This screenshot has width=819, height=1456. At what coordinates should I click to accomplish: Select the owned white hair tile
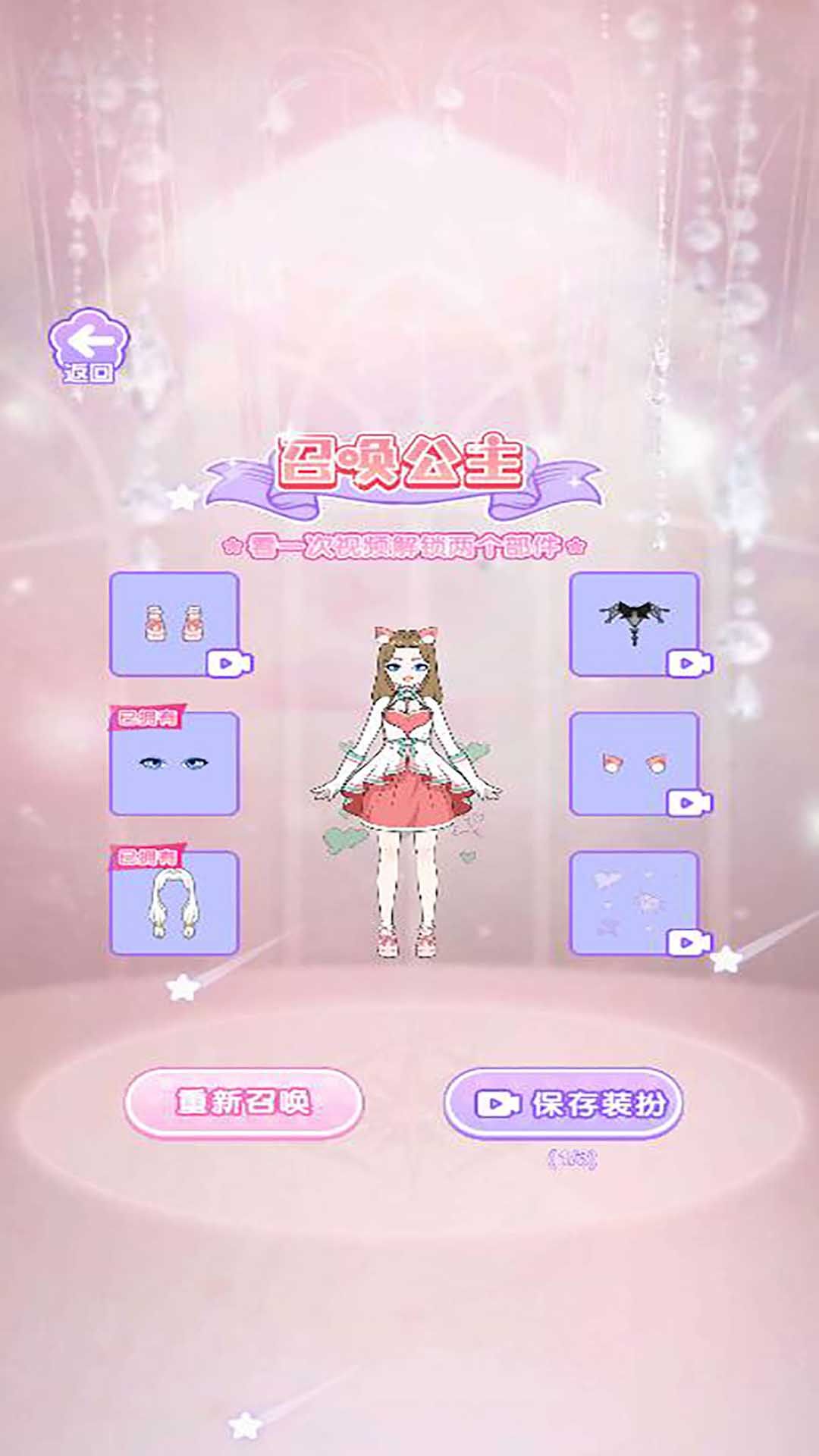point(174,902)
